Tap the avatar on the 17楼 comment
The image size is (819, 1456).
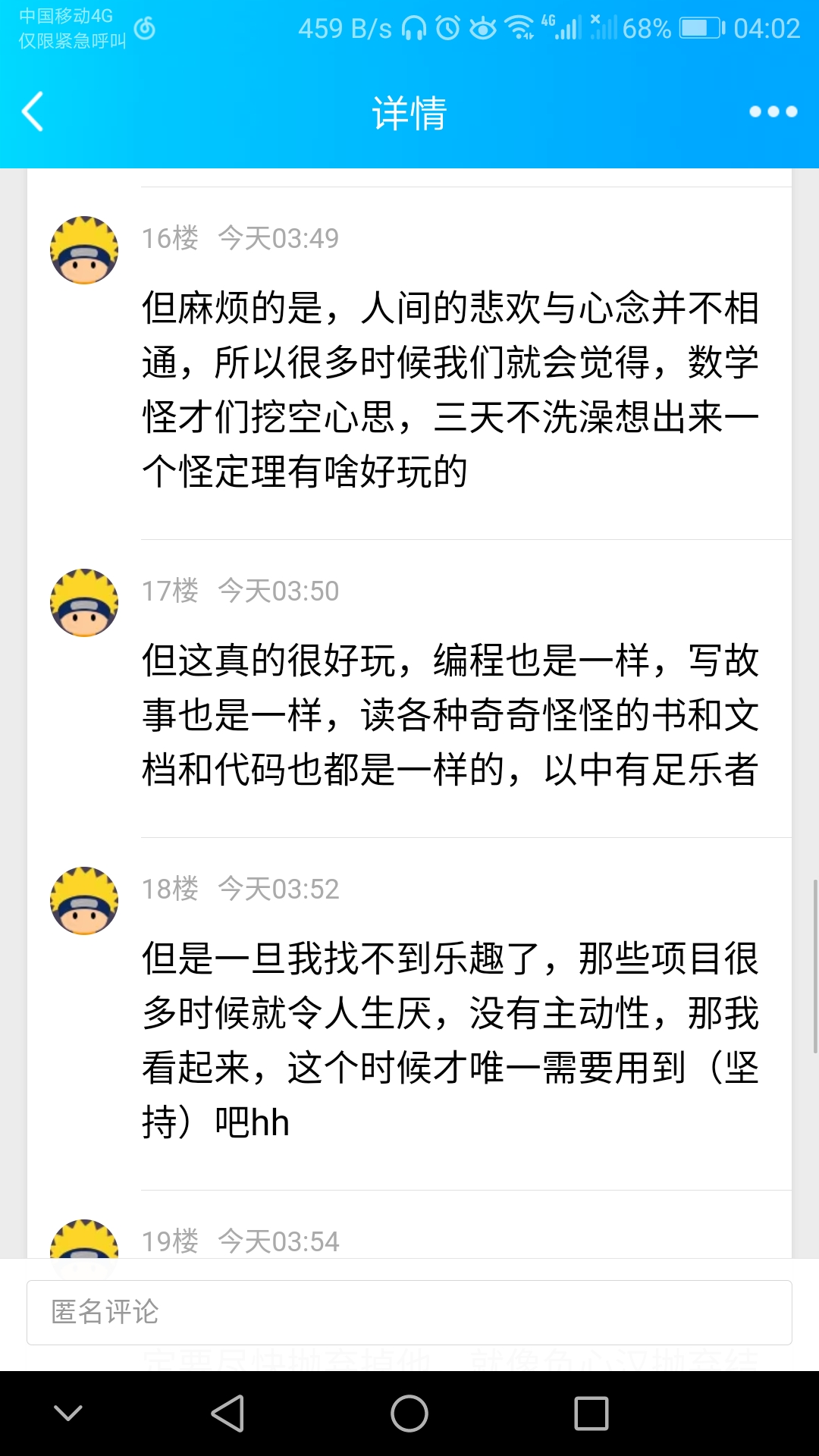pos(84,603)
